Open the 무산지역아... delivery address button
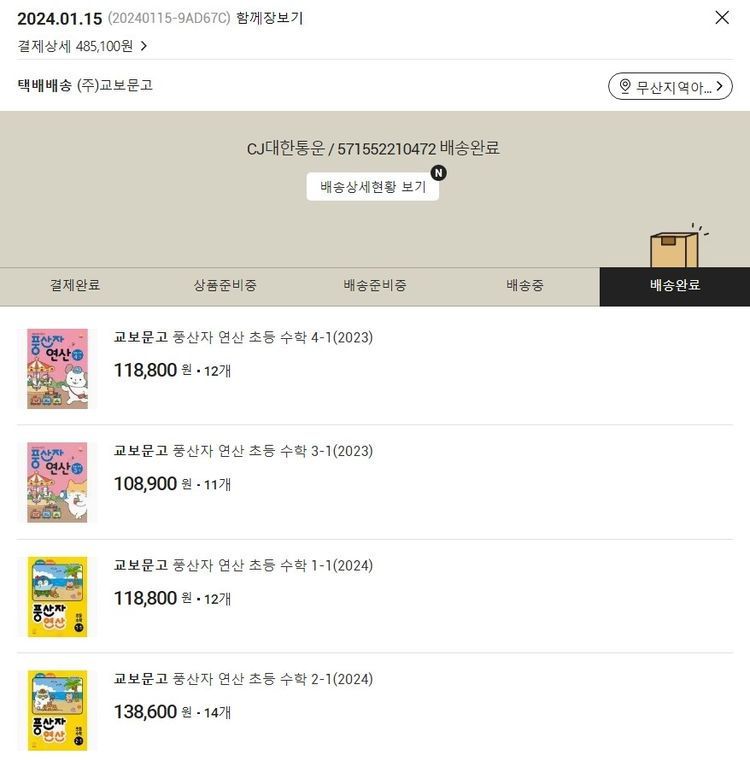This screenshot has height=760, width=750. (x=670, y=87)
